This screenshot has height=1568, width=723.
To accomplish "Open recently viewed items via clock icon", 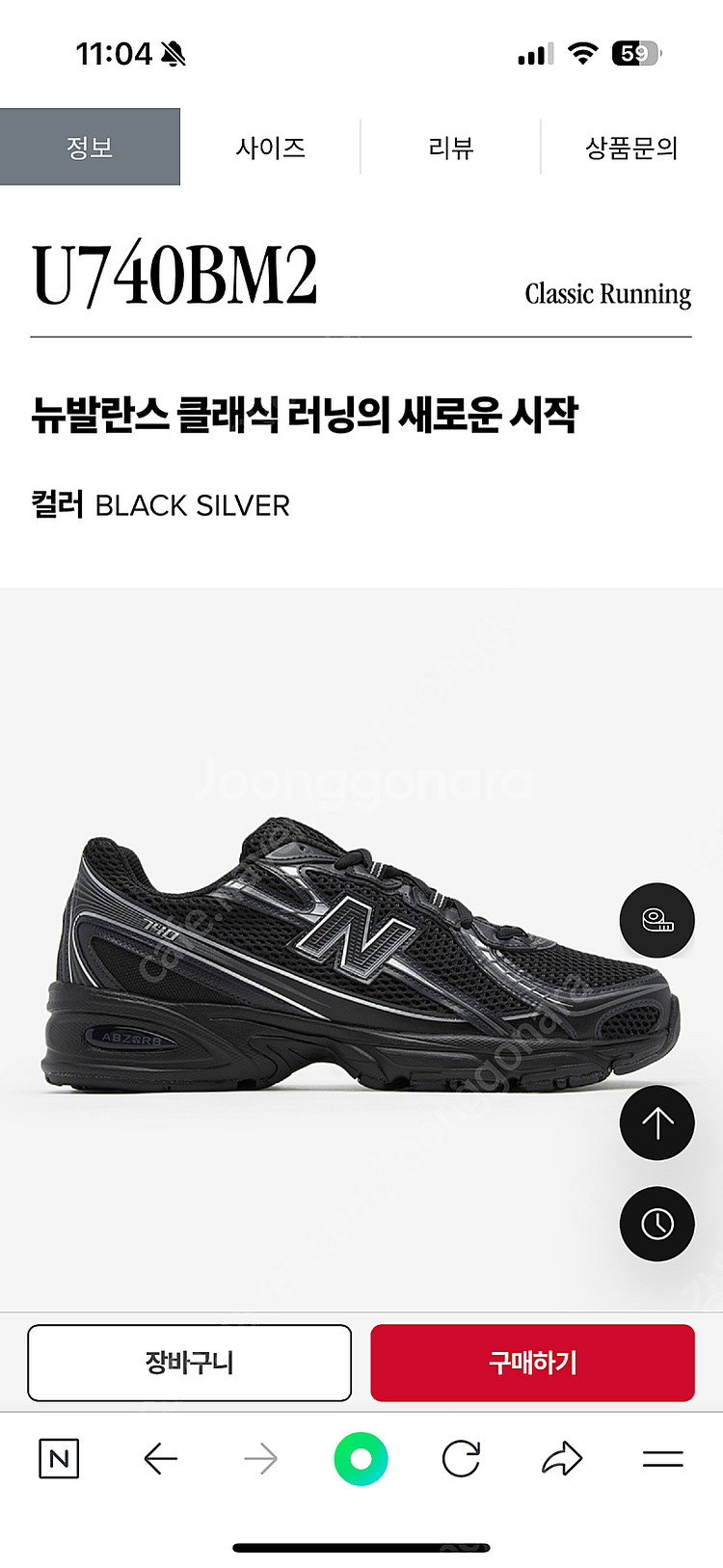I will [x=656, y=1223].
